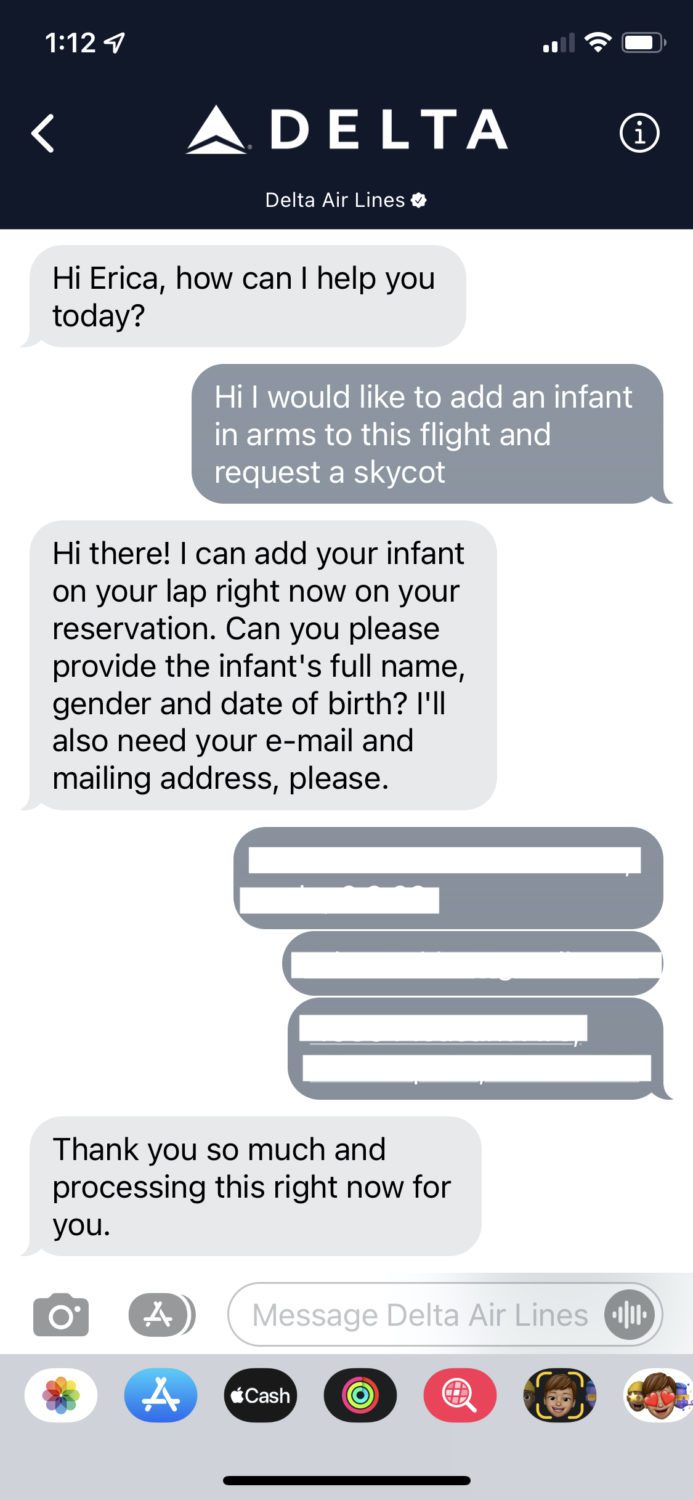Open the camera to attach a photo
The height and width of the screenshot is (1500, 693).
[x=61, y=1315]
